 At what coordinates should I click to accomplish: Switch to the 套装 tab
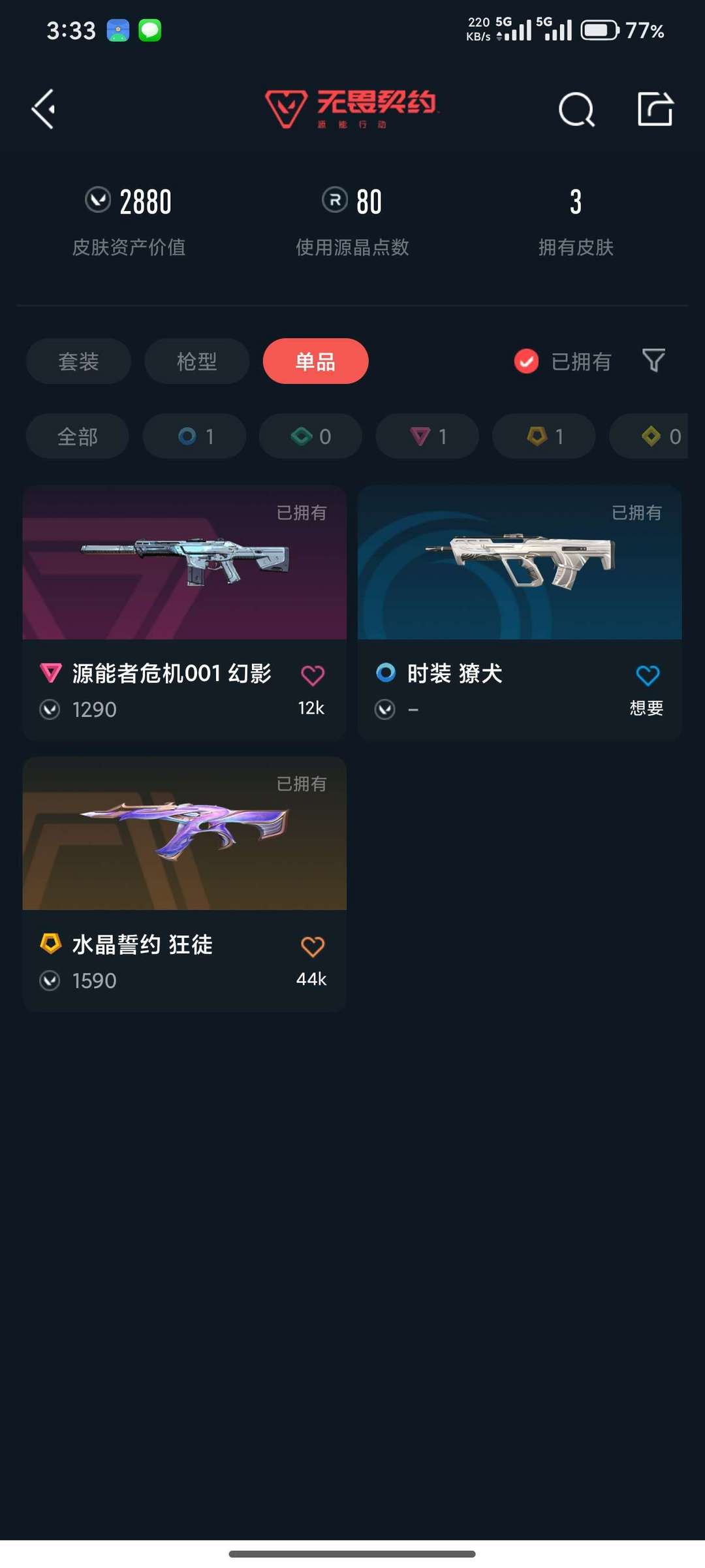click(x=78, y=361)
